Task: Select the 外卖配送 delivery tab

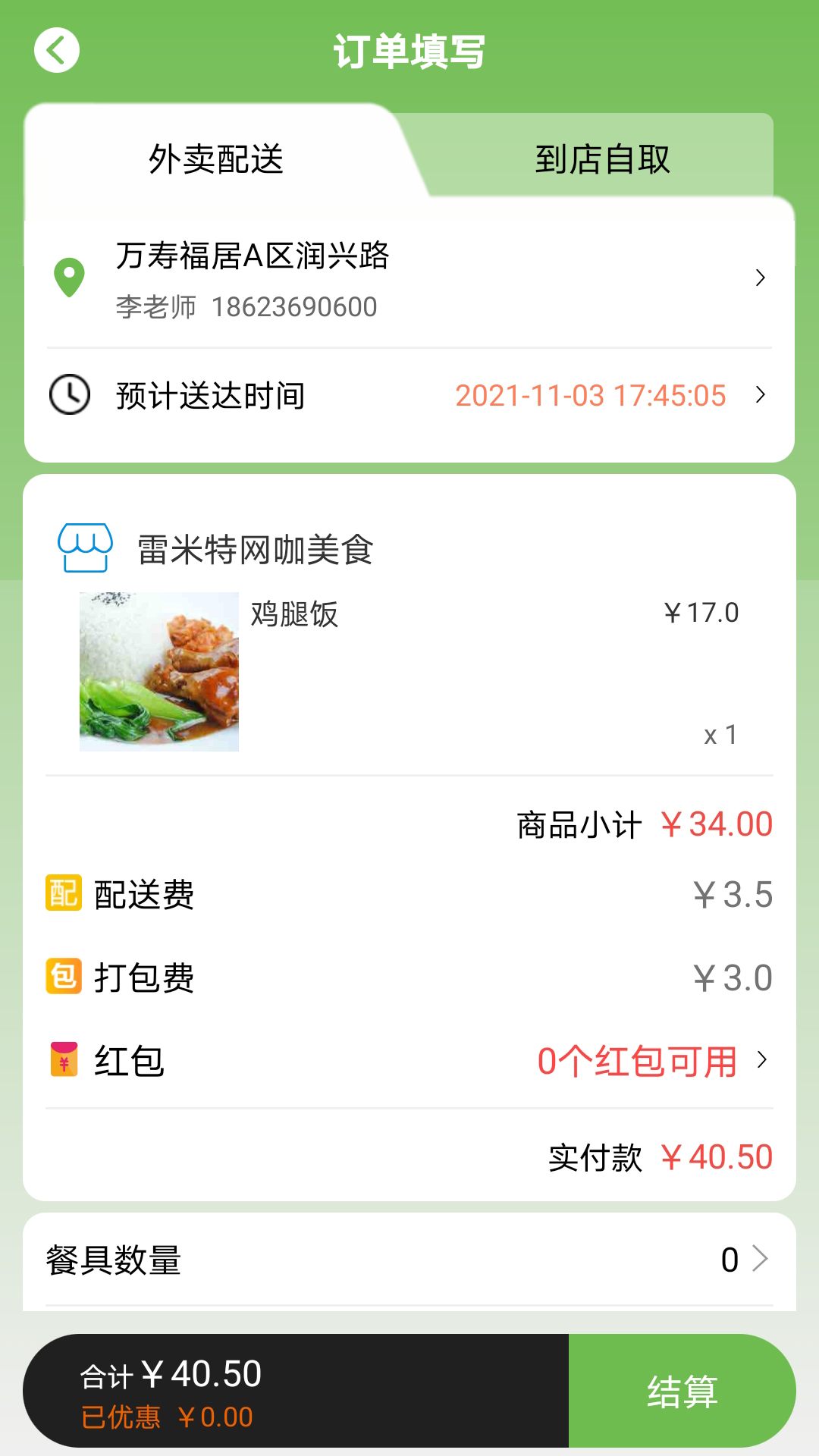Action: pyautogui.click(x=215, y=161)
